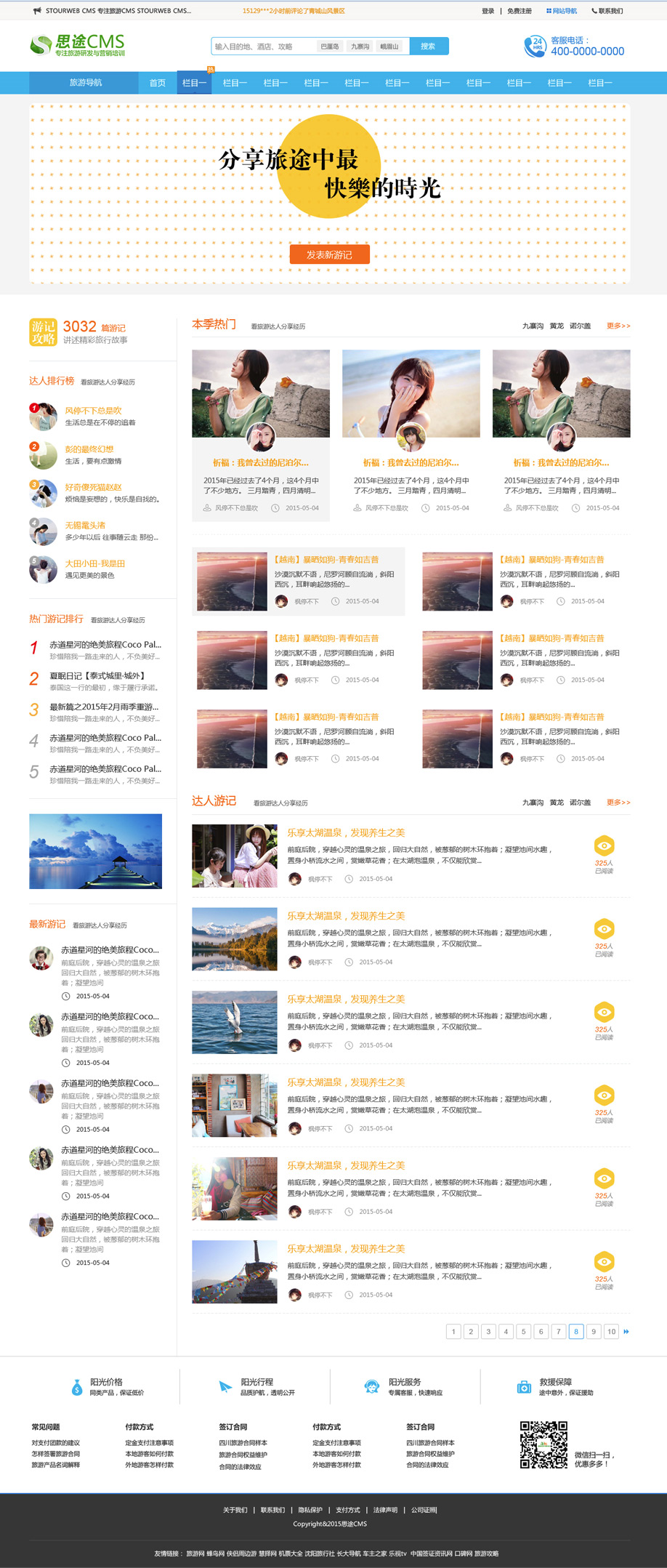Go to page 9 in pagination

click(x=594, y=1332)
